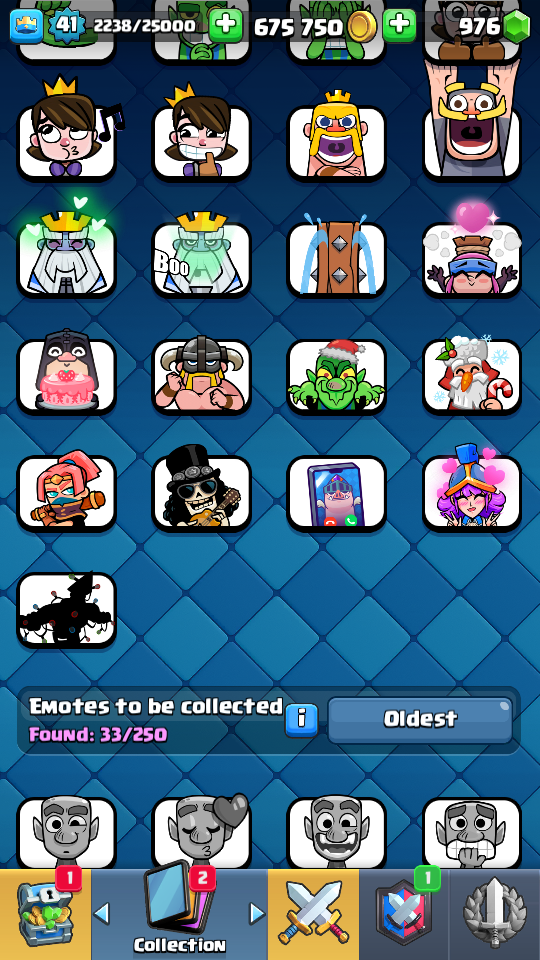Open the Clan shield tab
Image resolution: width=540 pixels, height=960 pixels.
click(x=404, y=913)
